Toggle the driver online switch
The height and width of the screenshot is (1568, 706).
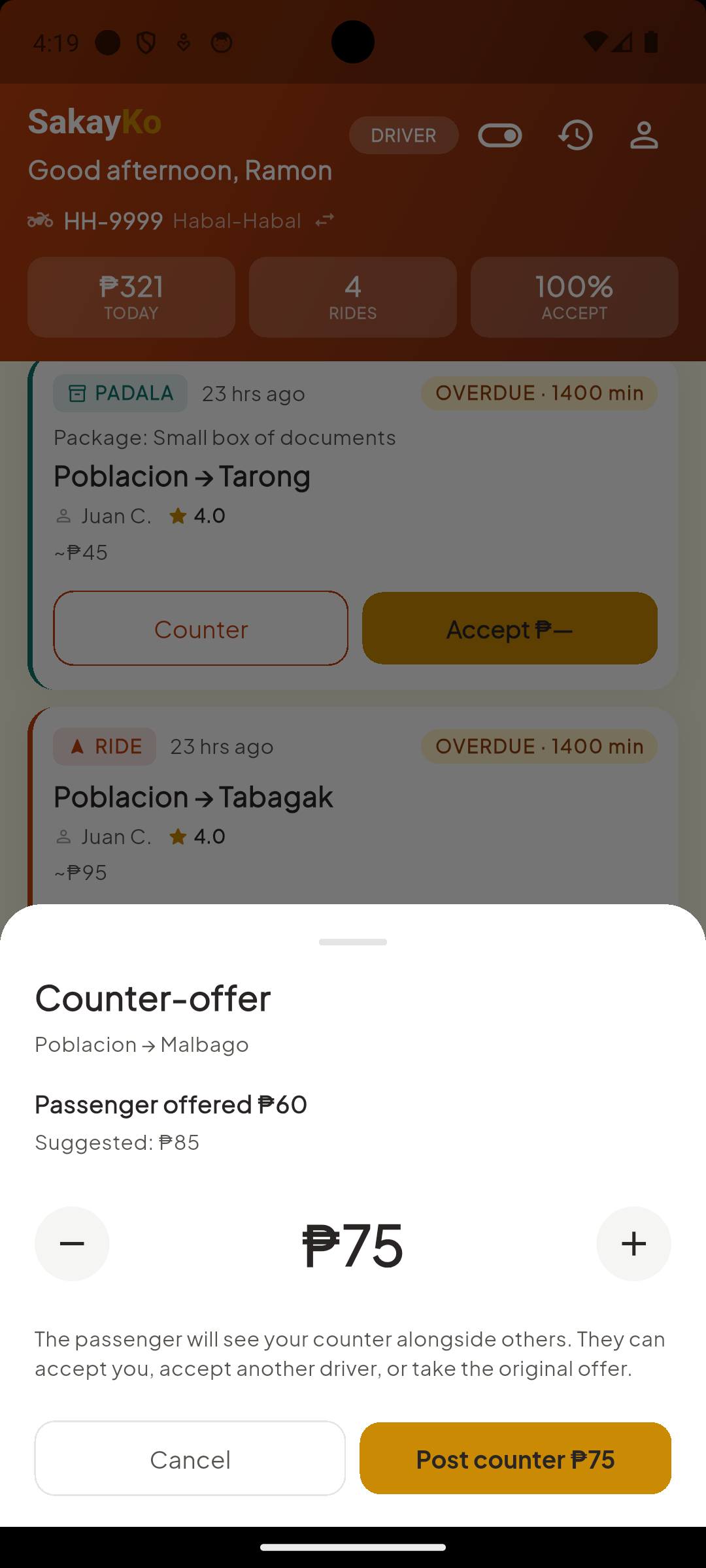[x=500, y=135]
